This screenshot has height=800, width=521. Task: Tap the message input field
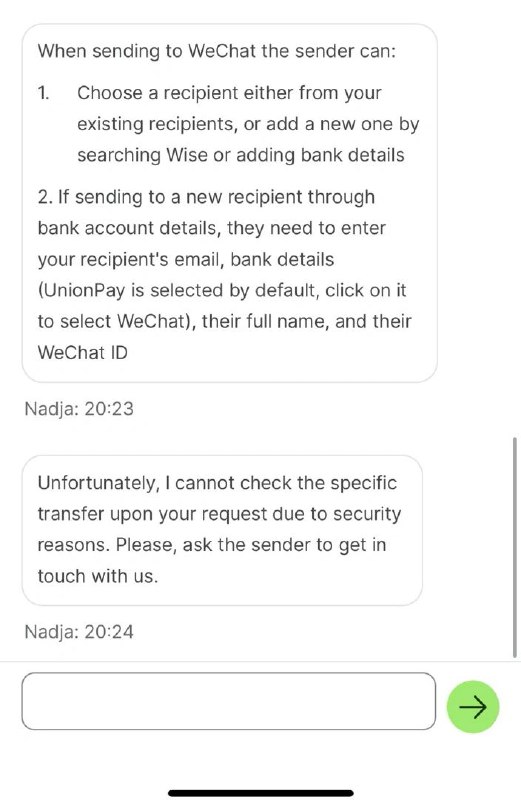point(229,701)
